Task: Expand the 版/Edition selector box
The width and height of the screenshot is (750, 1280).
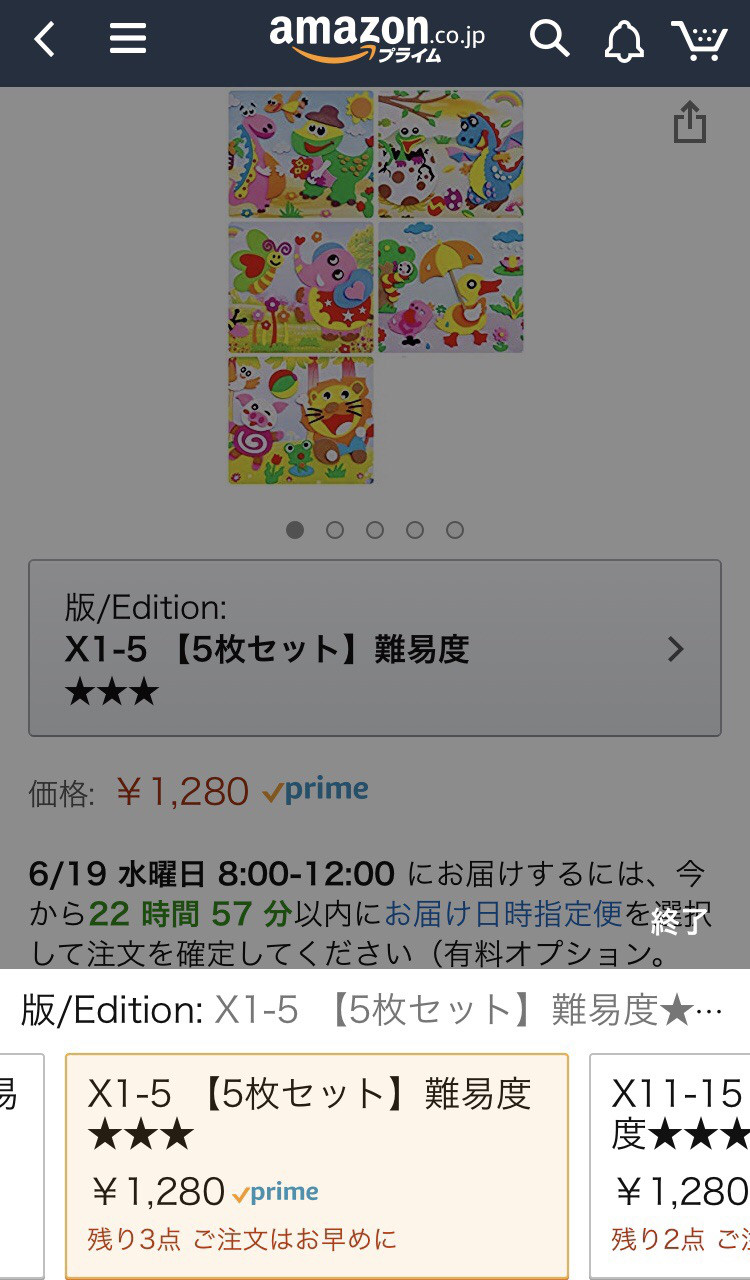Action: 375,648
